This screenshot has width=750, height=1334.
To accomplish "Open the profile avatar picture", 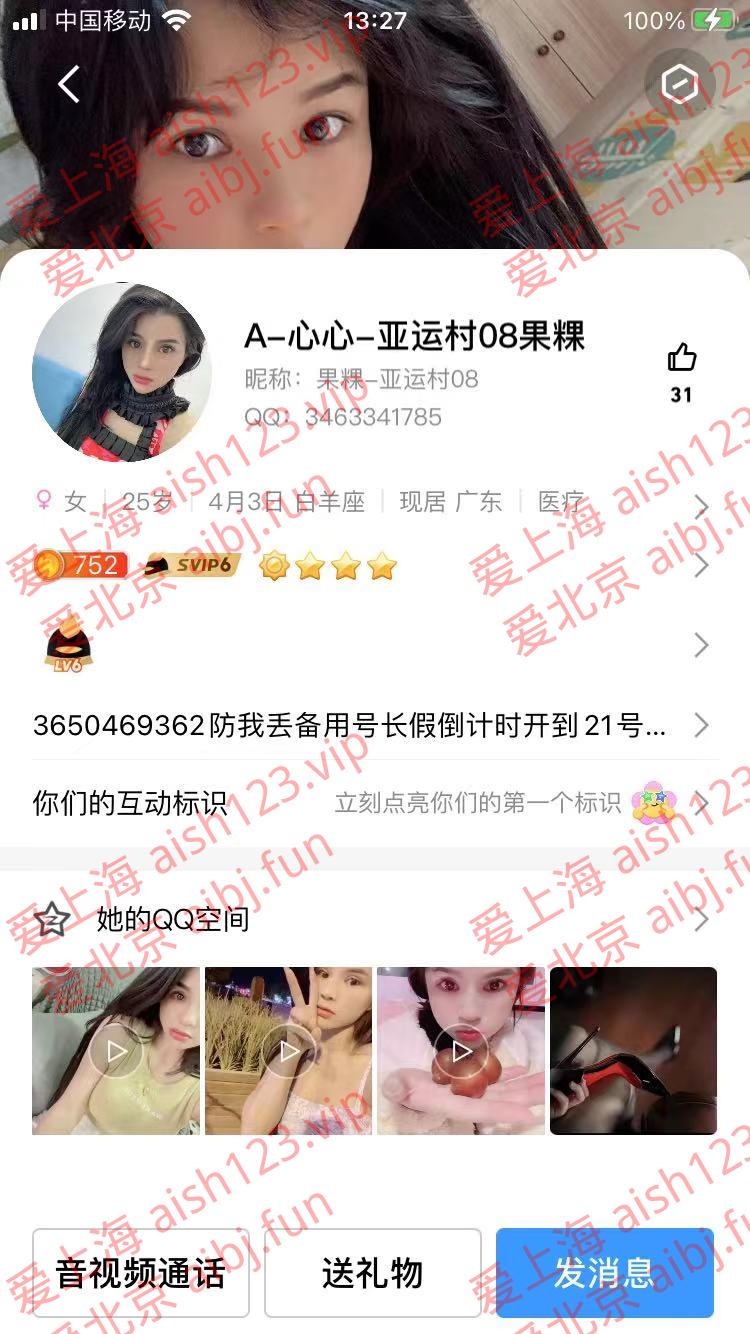I will 122,371.
